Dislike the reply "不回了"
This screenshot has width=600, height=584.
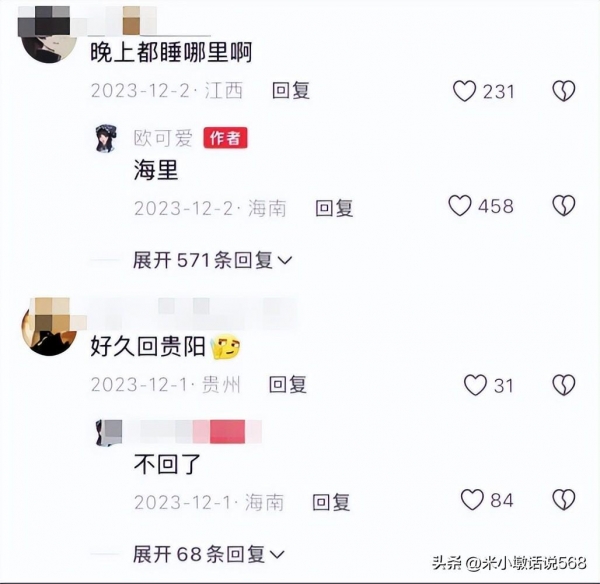click(564, 499)
